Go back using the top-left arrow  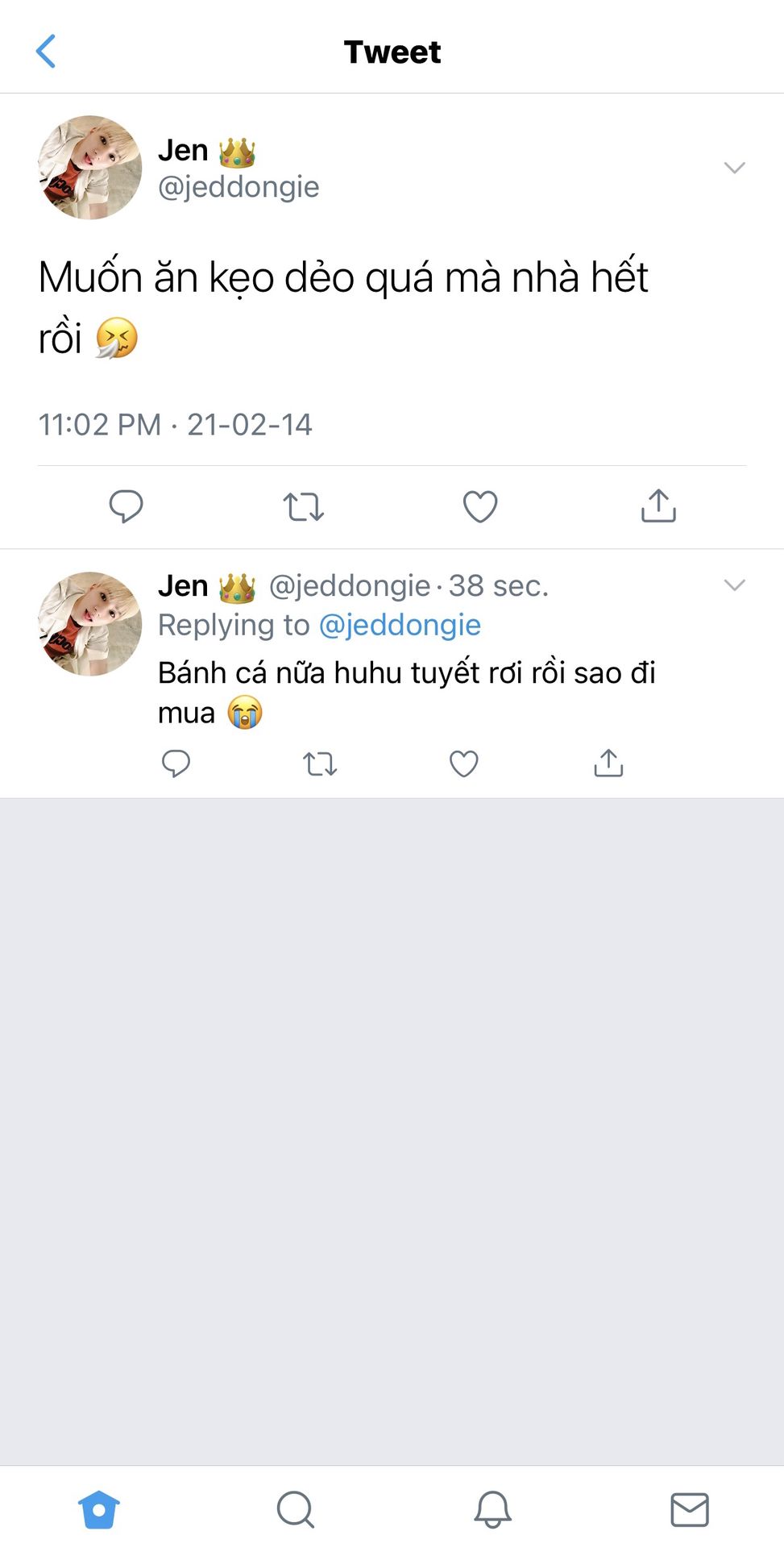click(47, 52)
